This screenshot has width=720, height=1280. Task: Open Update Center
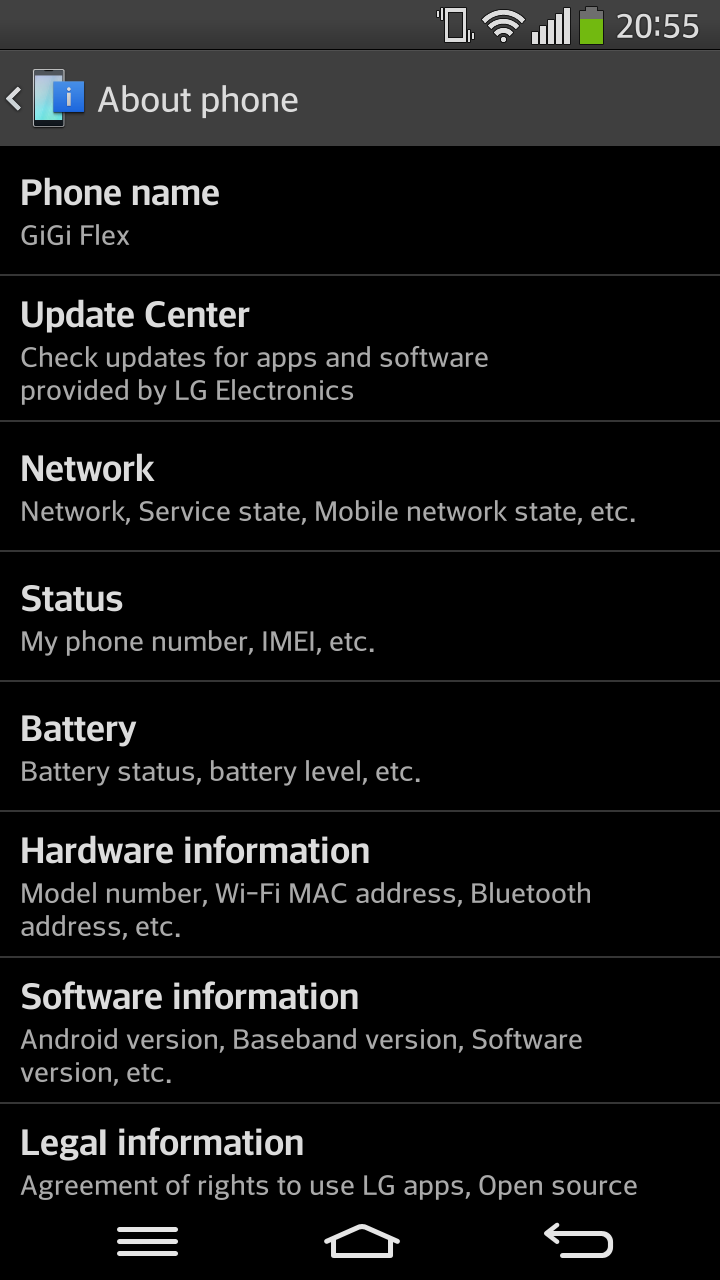(360, 349)
